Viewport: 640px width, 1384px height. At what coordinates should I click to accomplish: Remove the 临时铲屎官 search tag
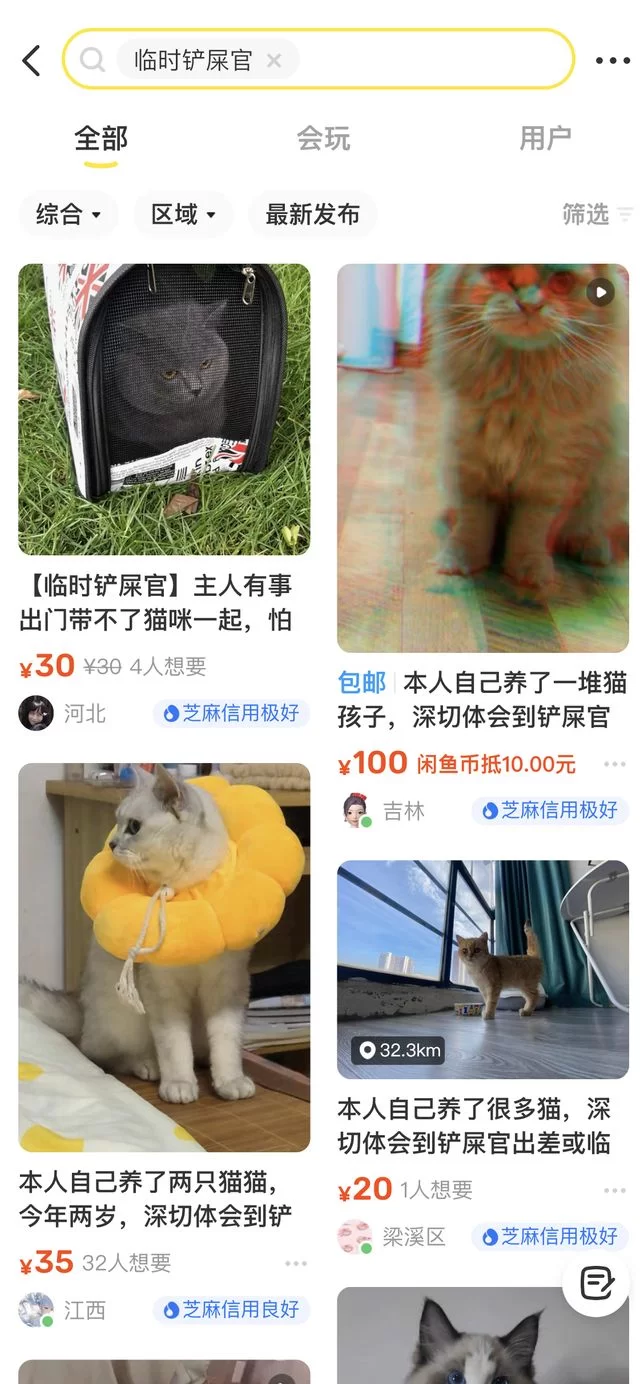pos(274,61)
